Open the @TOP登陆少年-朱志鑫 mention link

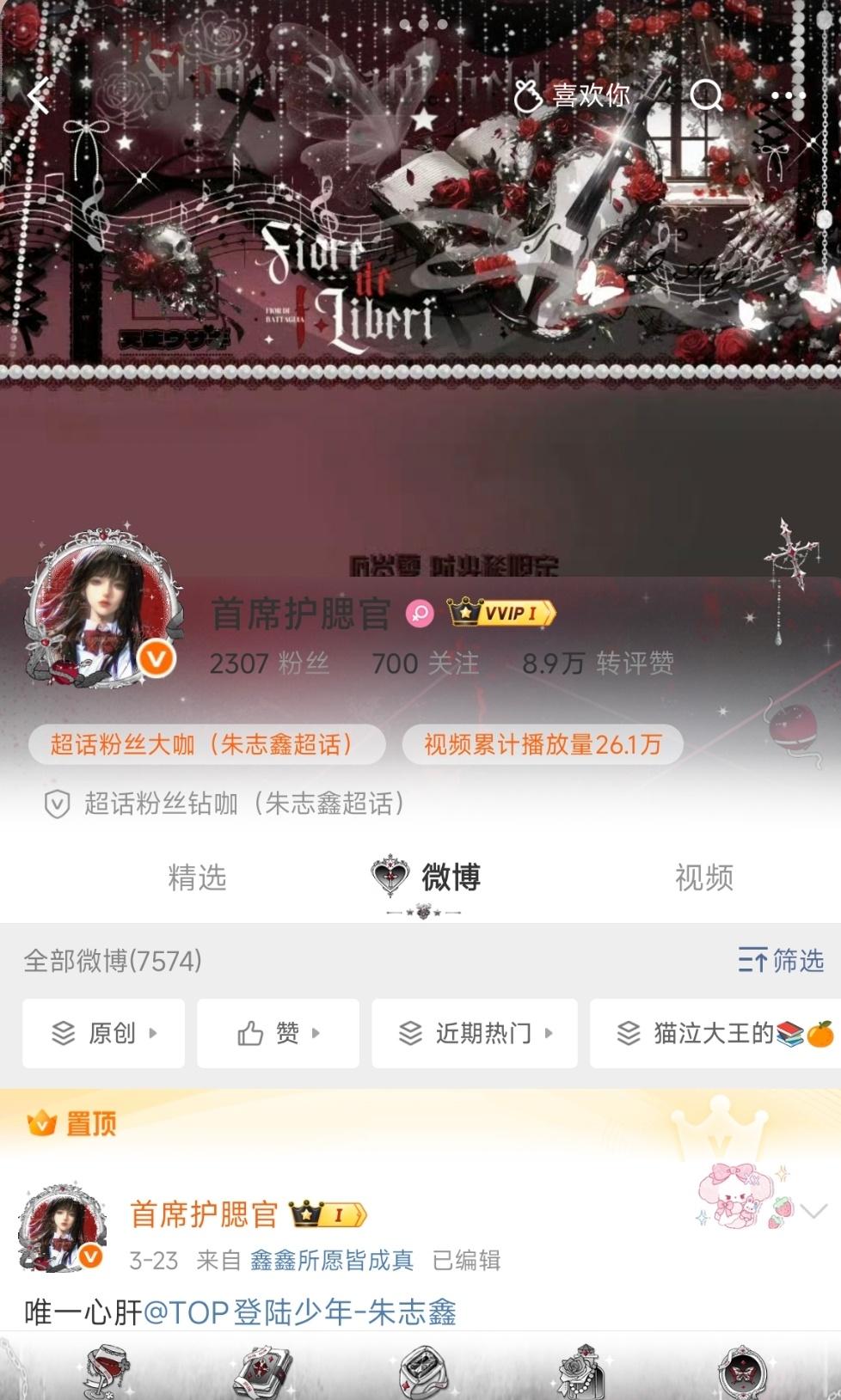299,1312
